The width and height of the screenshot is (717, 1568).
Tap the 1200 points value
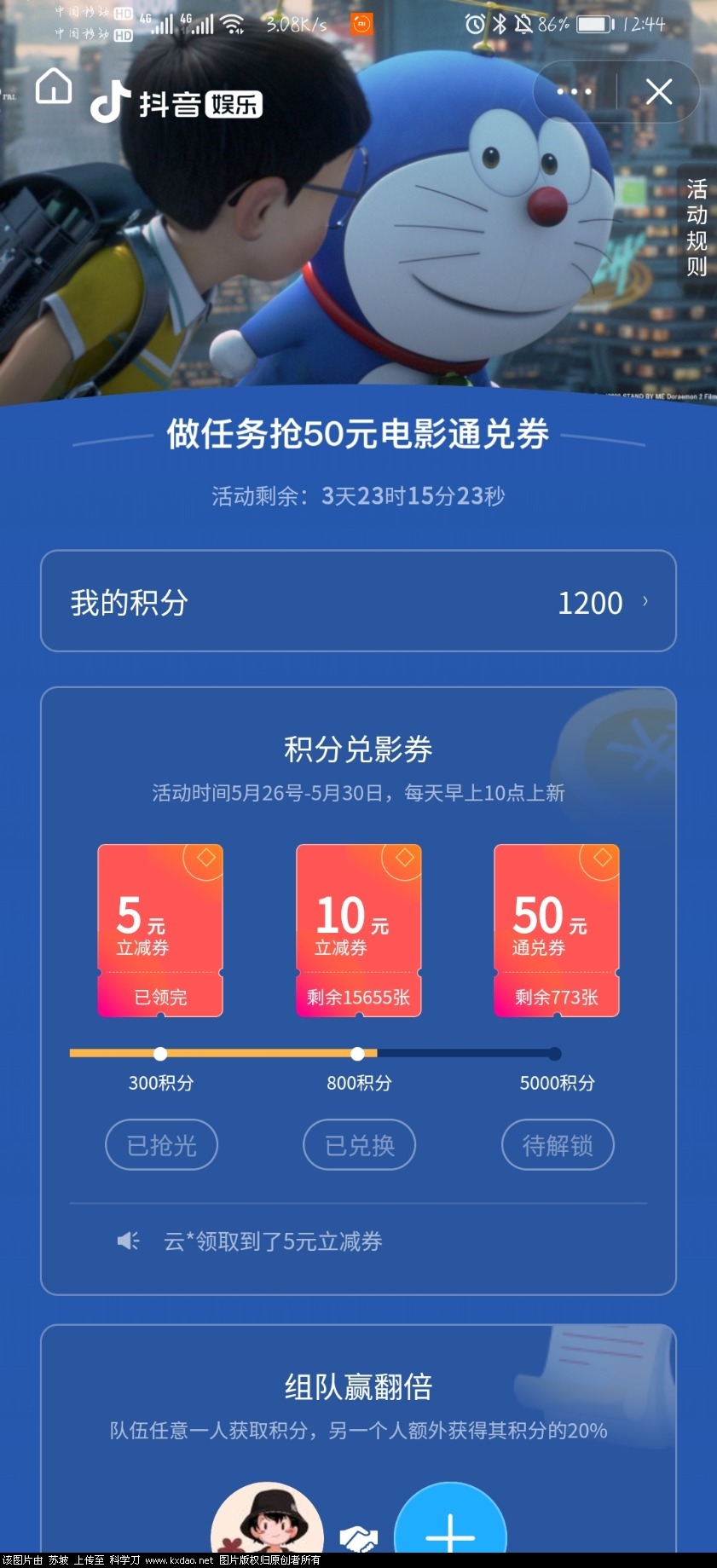[x=590, y=603]
